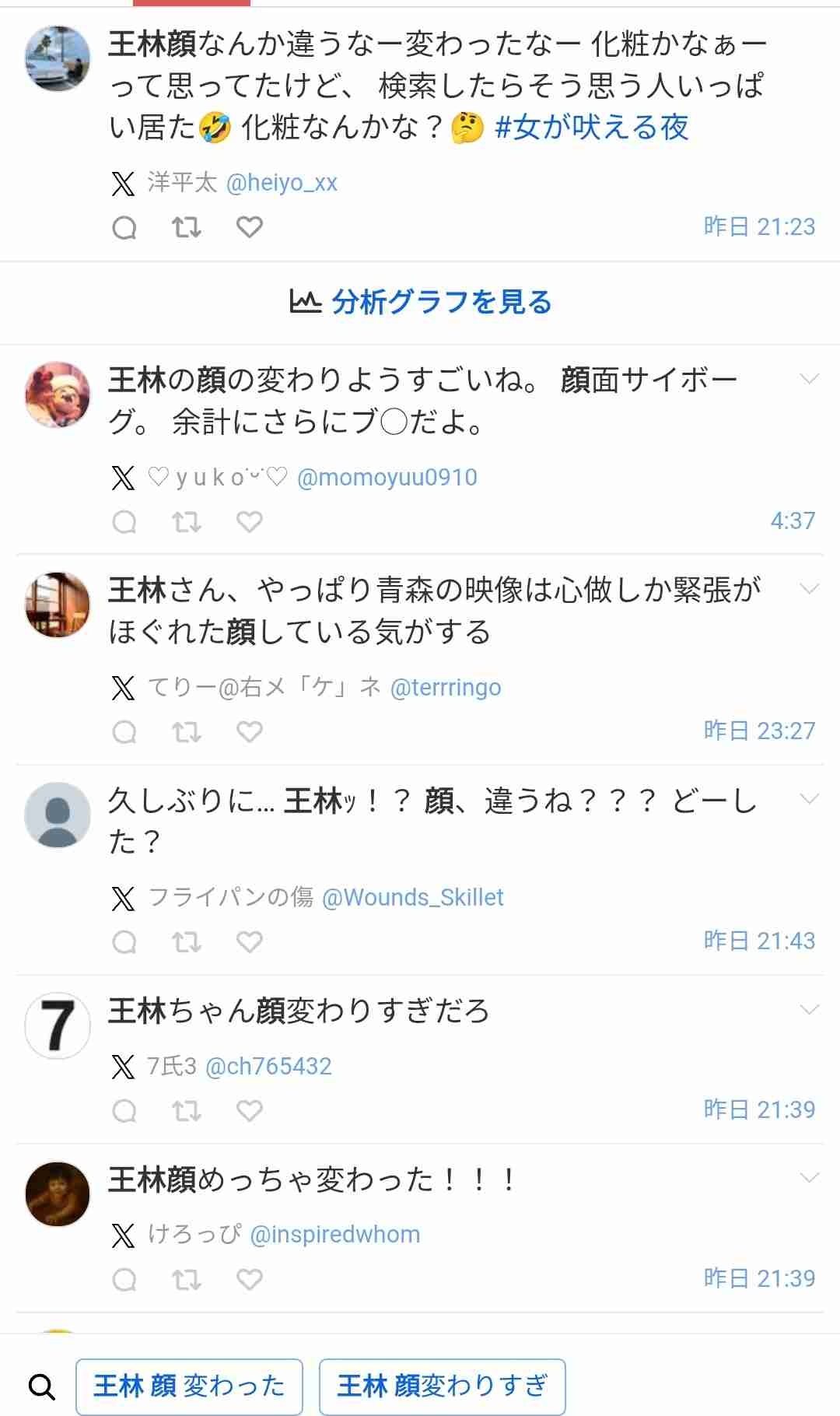Tap the search magnifier icon

41,1386
